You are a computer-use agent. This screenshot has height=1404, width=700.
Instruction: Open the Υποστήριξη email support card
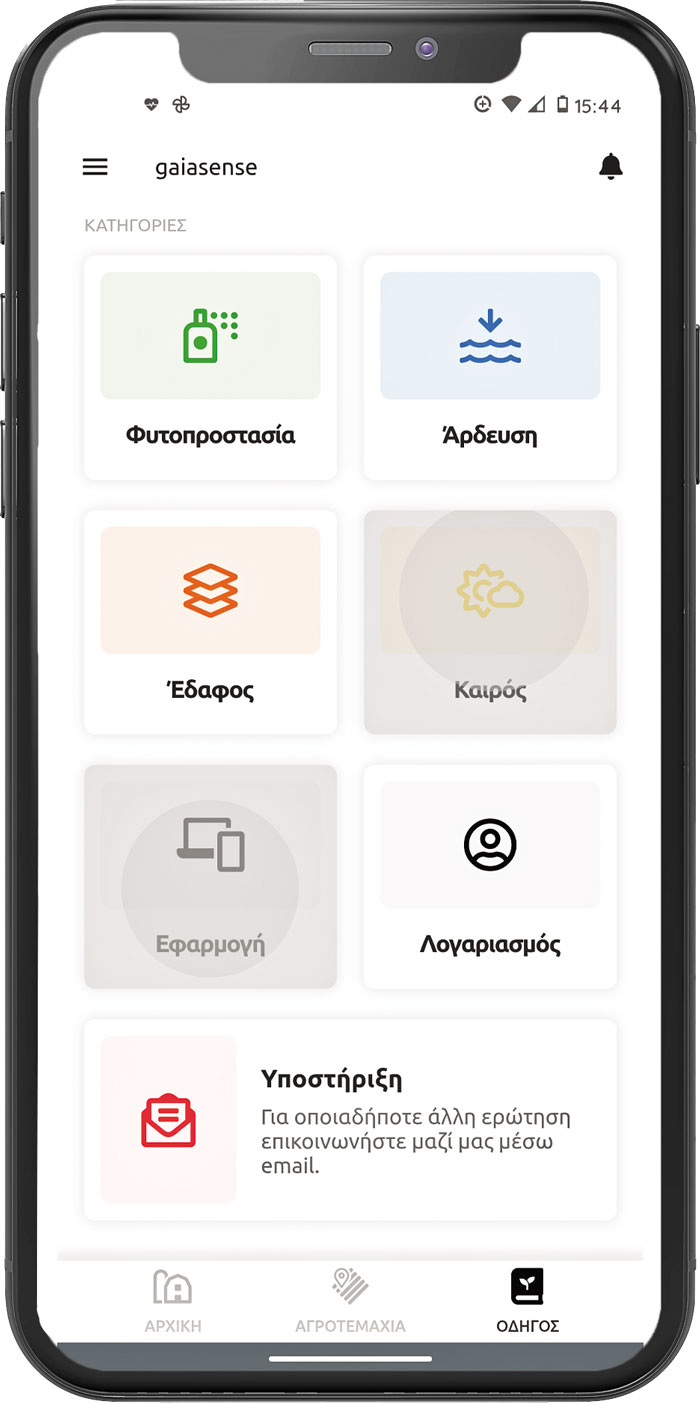[350, 1120]
